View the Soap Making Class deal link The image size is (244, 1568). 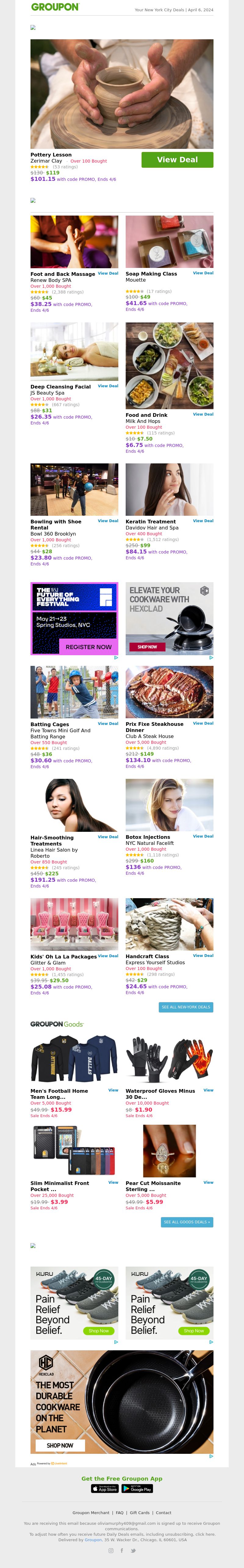203,273
